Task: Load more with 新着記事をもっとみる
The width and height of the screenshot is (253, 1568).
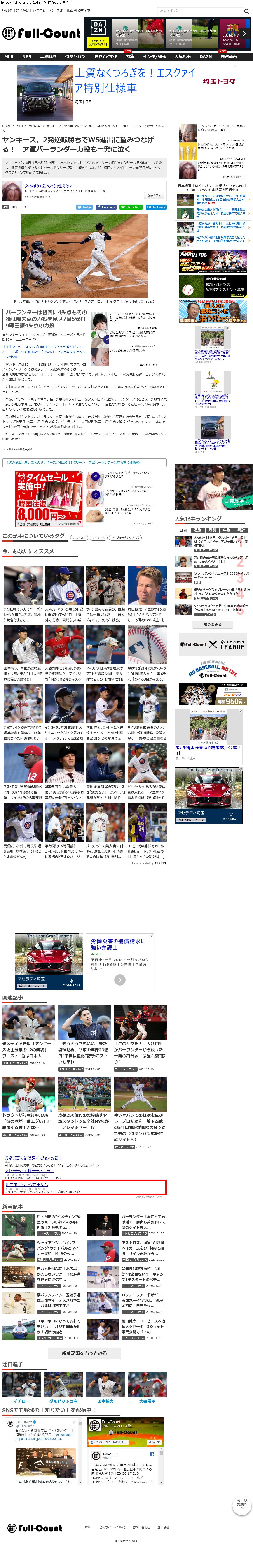Action: (x=84, y=1353)
